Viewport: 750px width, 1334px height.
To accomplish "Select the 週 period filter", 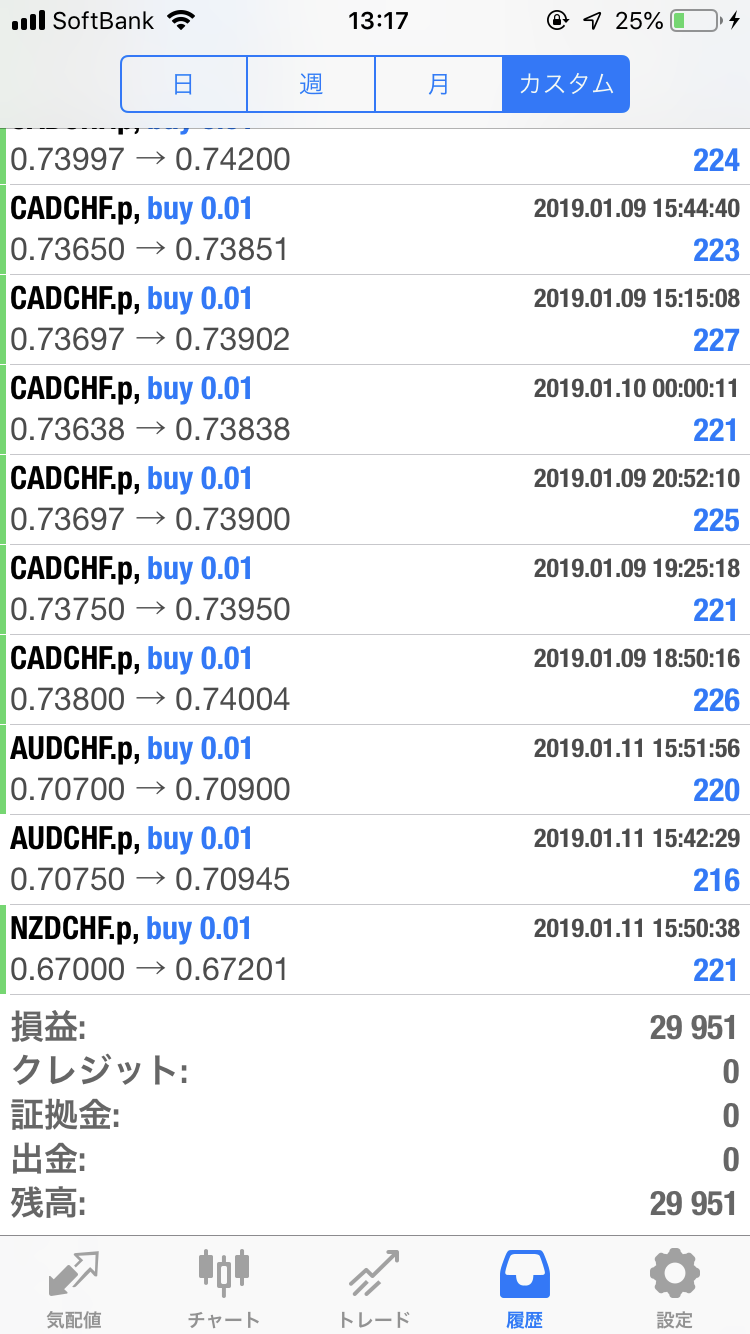I will pyautogui.click(x=311, y=84).
